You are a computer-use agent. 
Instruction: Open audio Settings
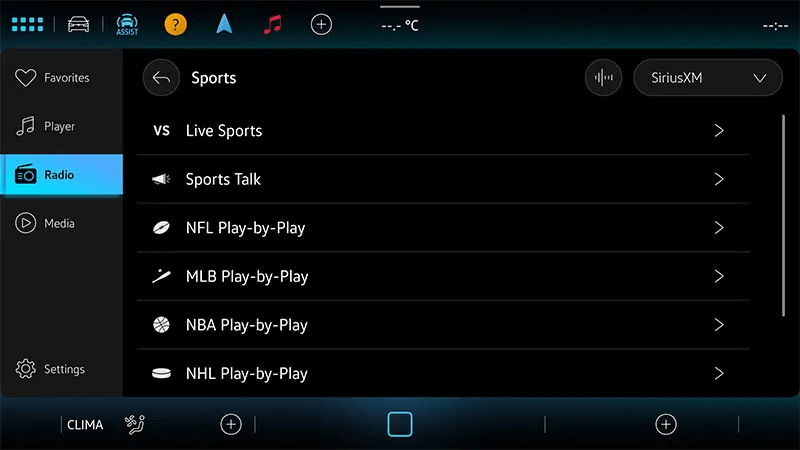point(61,369)
